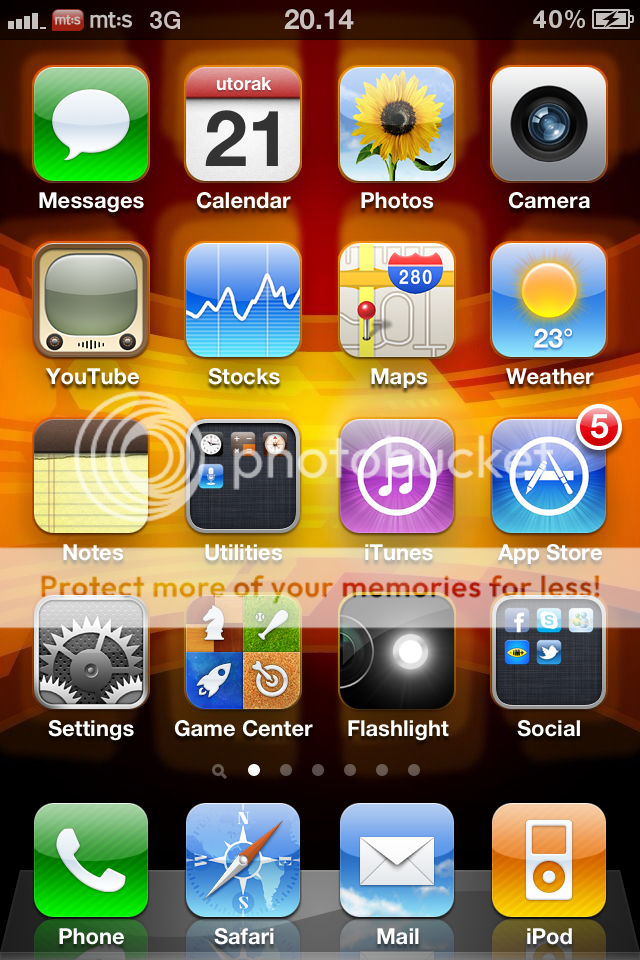Viewport: 640px width, 960px height.
Task: Launch the Maps app
Action: point(397,300)
